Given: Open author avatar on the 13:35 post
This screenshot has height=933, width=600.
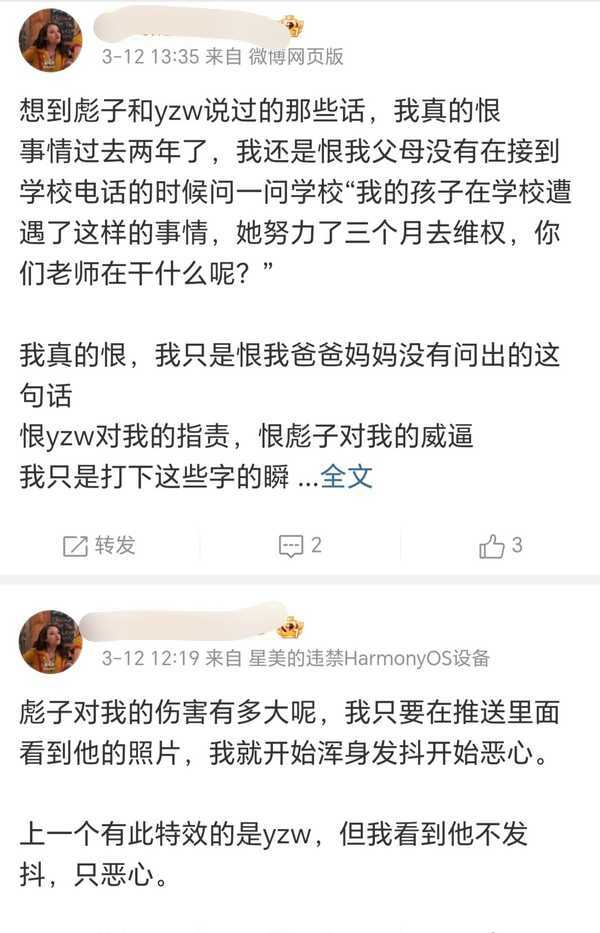Looking at the screenshot, I should (x=50, y=41).
